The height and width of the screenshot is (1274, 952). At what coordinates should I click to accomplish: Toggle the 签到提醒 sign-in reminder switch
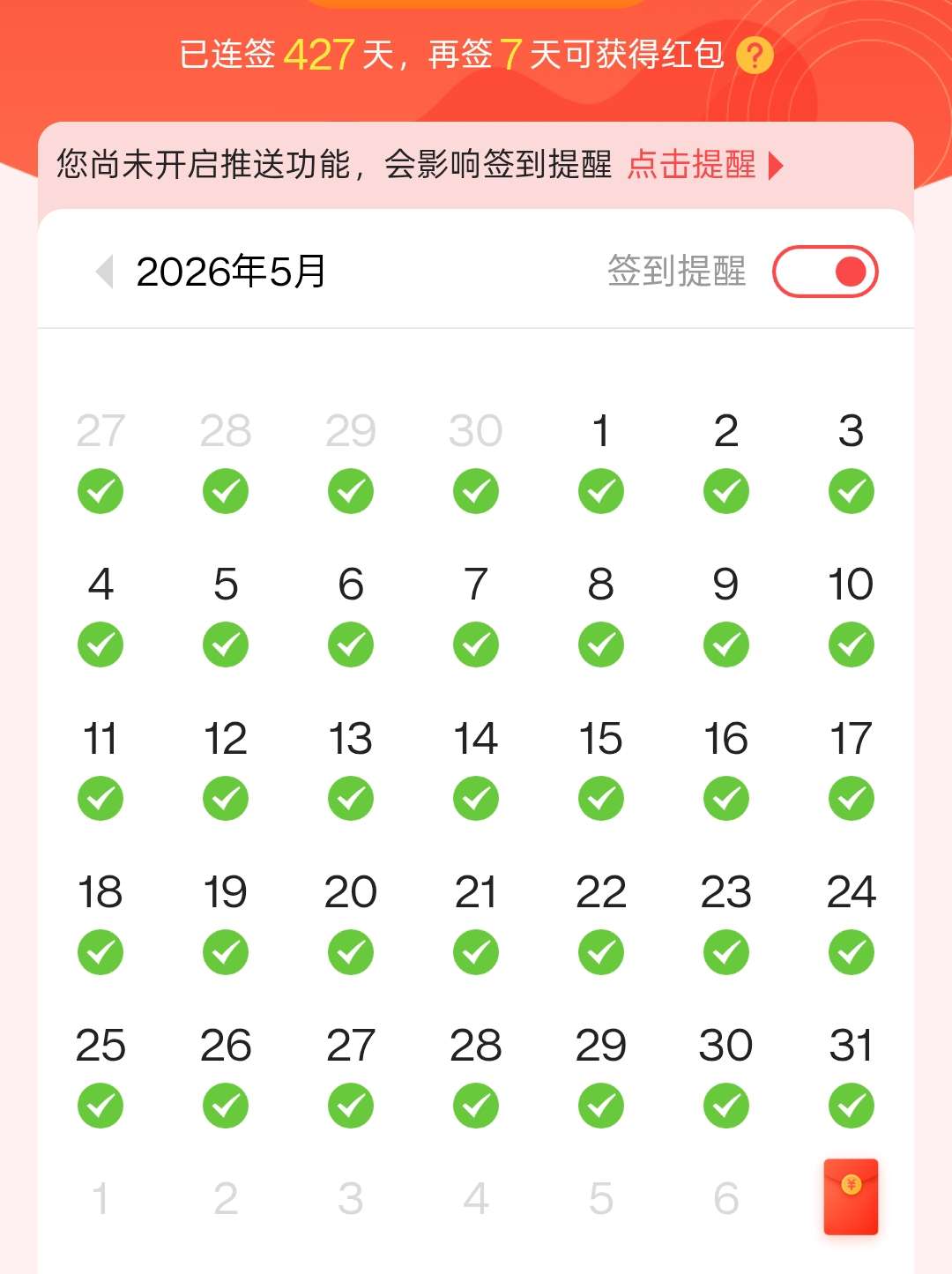825,272
